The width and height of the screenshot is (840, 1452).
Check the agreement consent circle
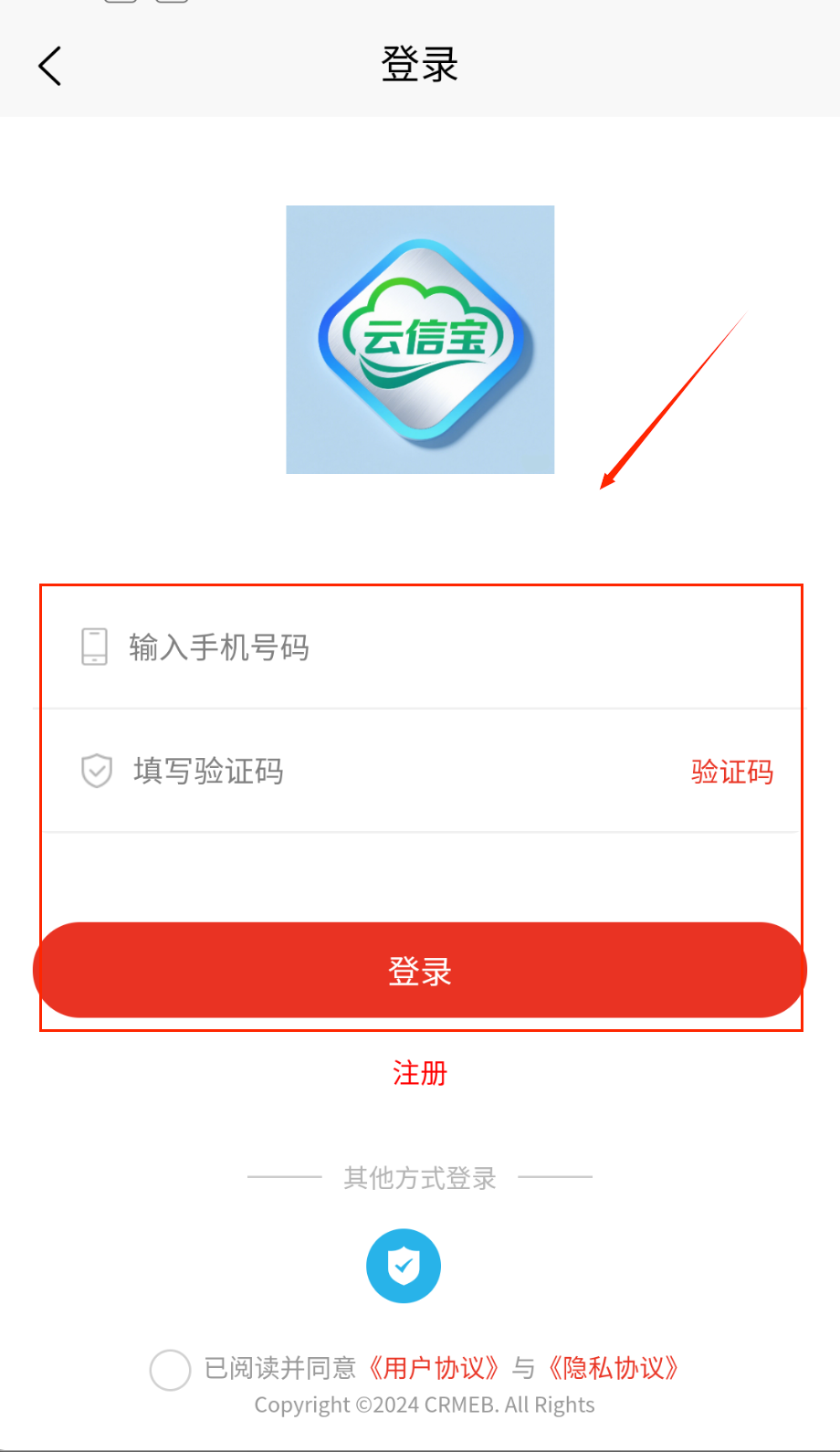click(x=170, y=1370)
